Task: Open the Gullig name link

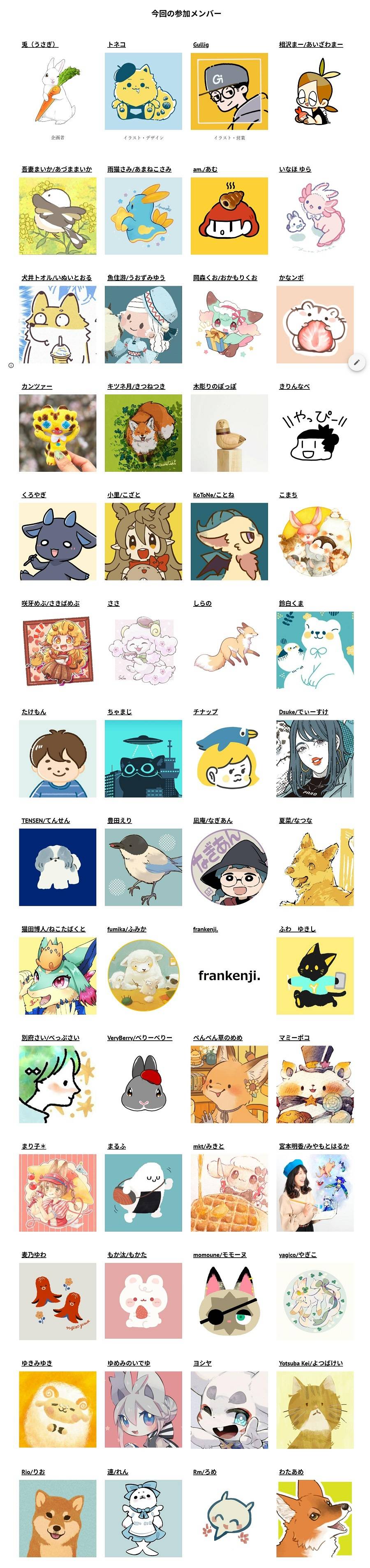Action: click(201, 44)
